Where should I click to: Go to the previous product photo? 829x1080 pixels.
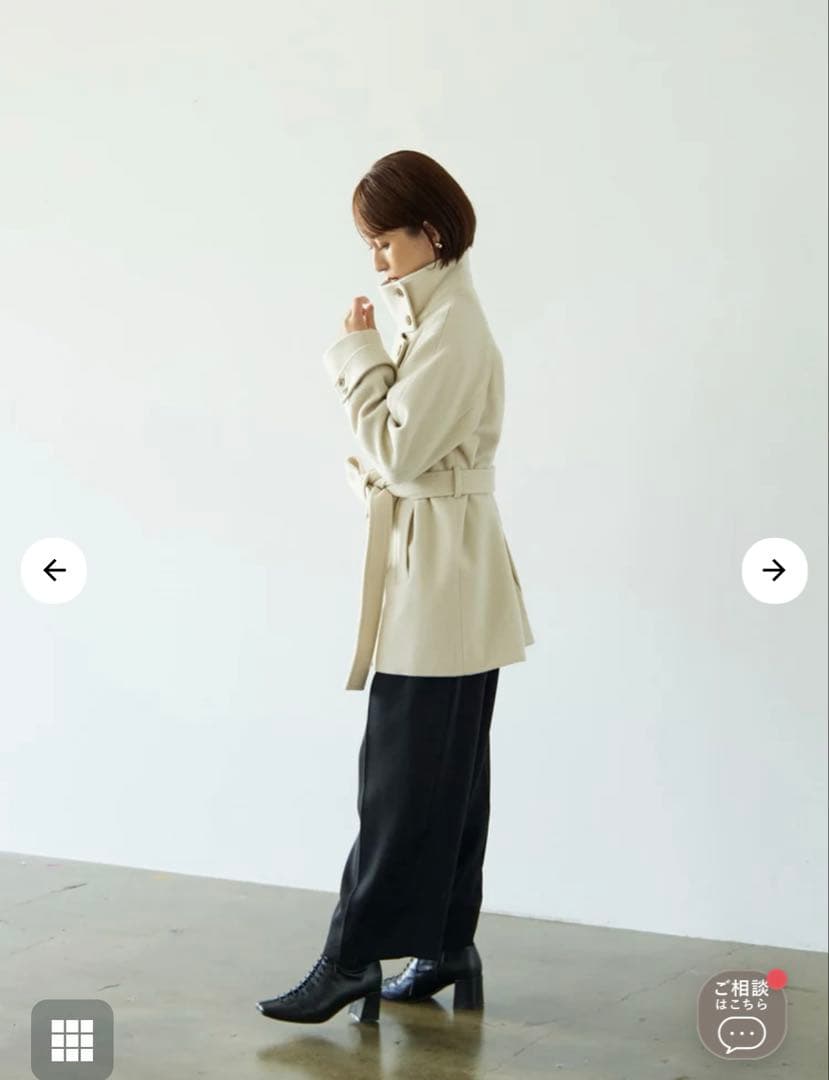[x=54, y=570]
